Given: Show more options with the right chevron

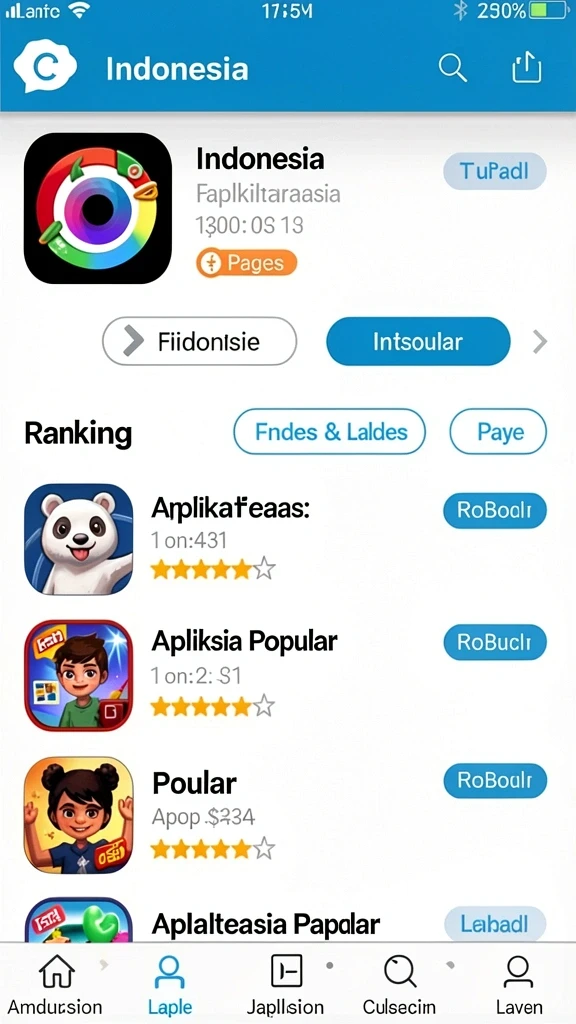Looking at the screenshot, I should point(540,341).
